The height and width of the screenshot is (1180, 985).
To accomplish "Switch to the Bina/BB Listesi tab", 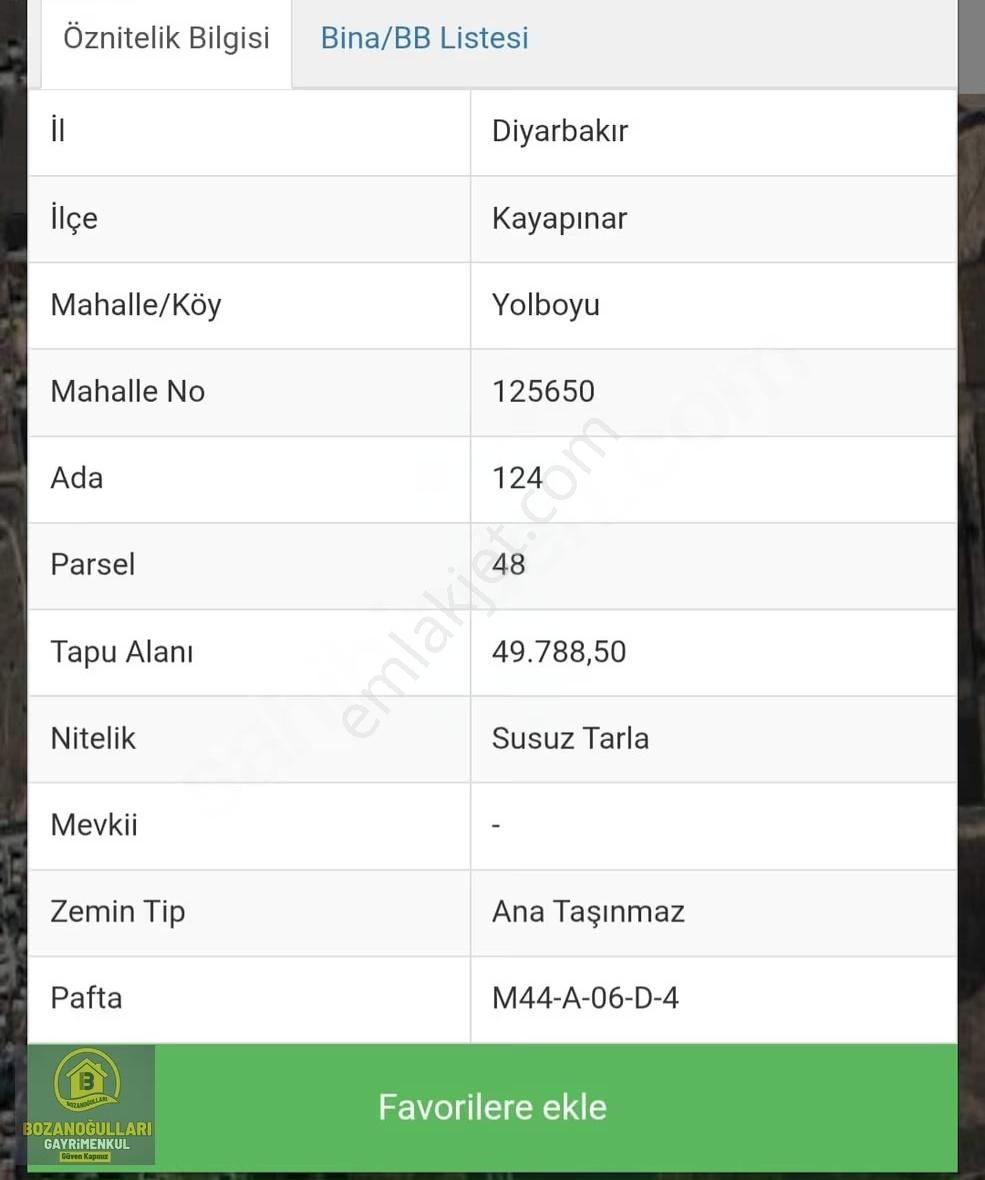I will click(424, 38).
